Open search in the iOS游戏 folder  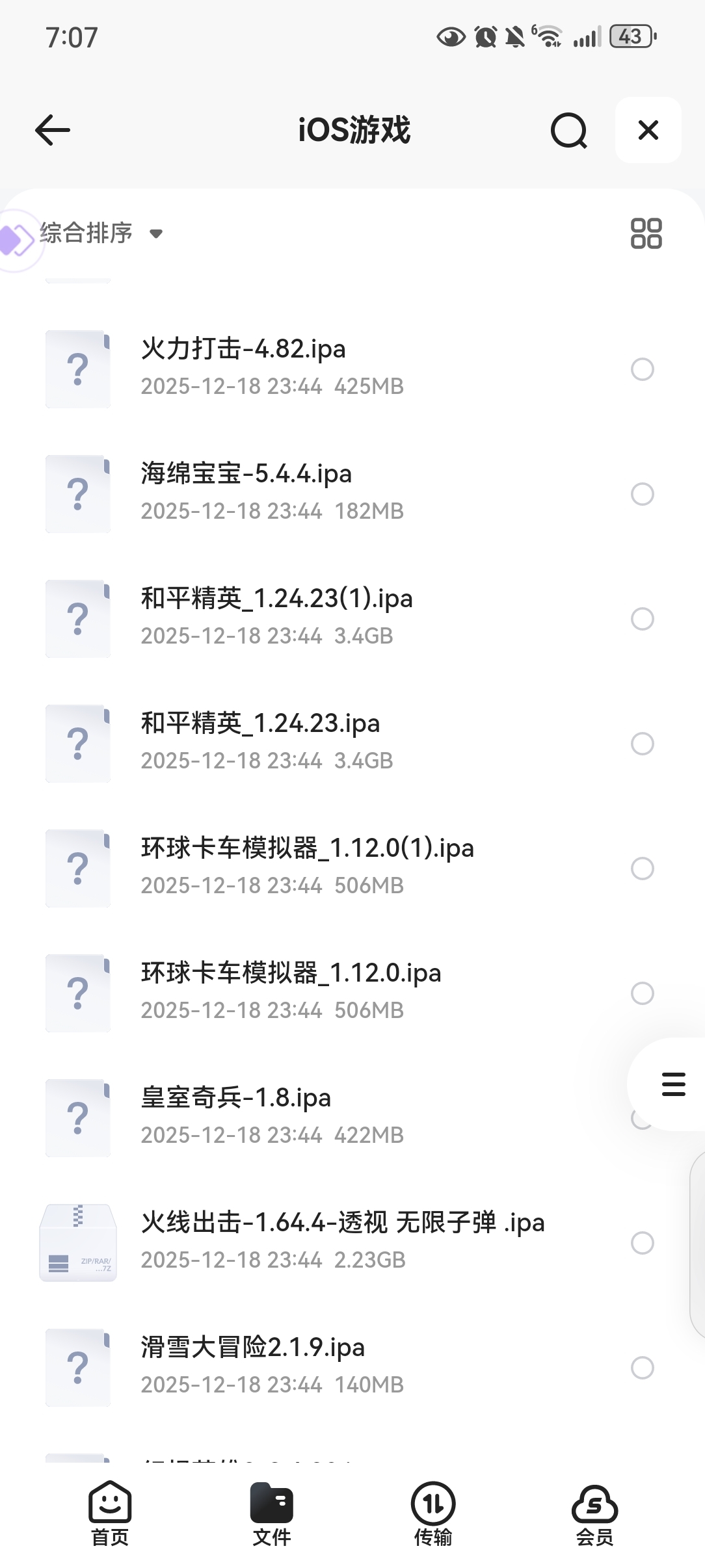(569, 130)
